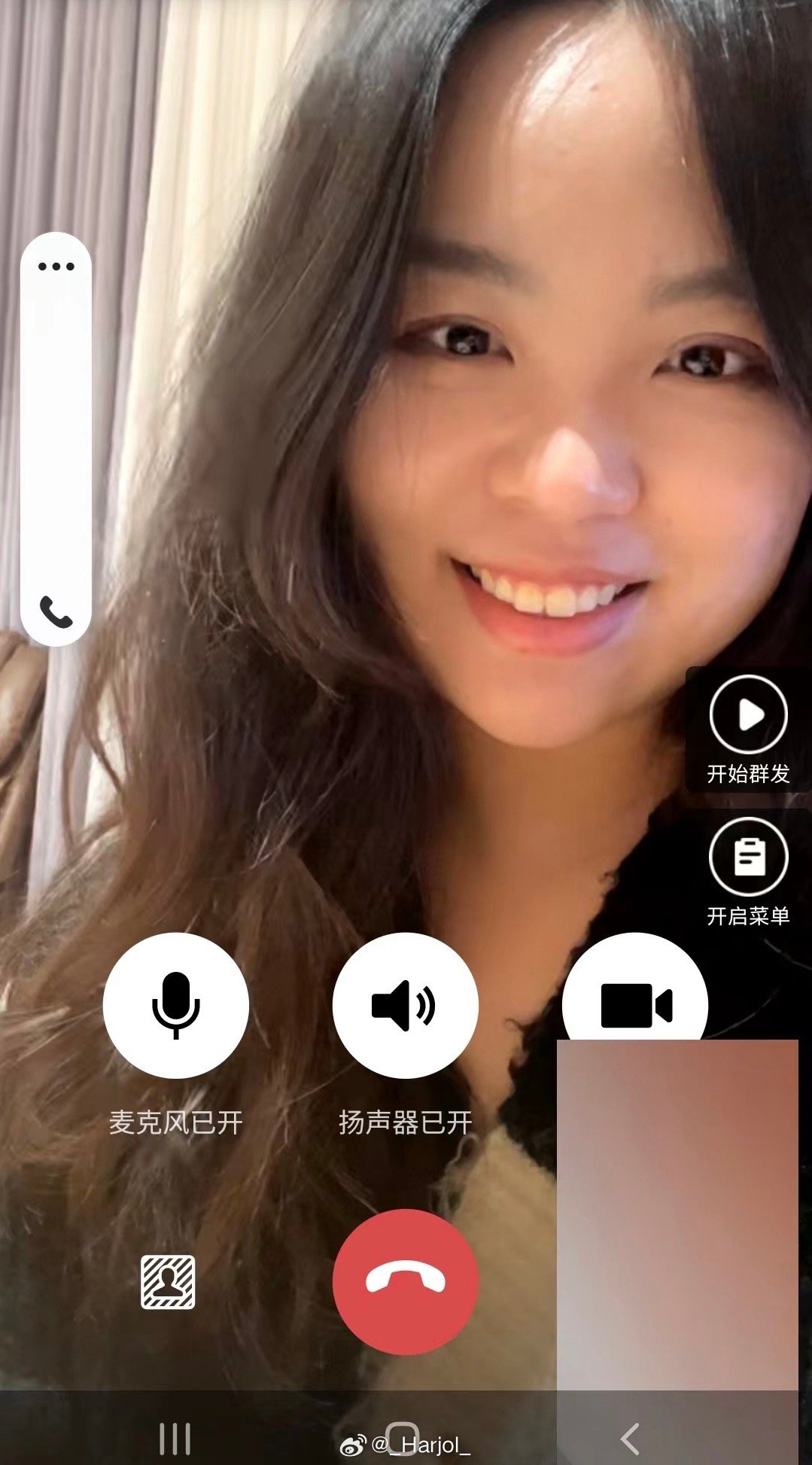Screen dimensions: 812x1465
Task: Turn off the speaker (扬声器已开)
Action: point(405,1005)
